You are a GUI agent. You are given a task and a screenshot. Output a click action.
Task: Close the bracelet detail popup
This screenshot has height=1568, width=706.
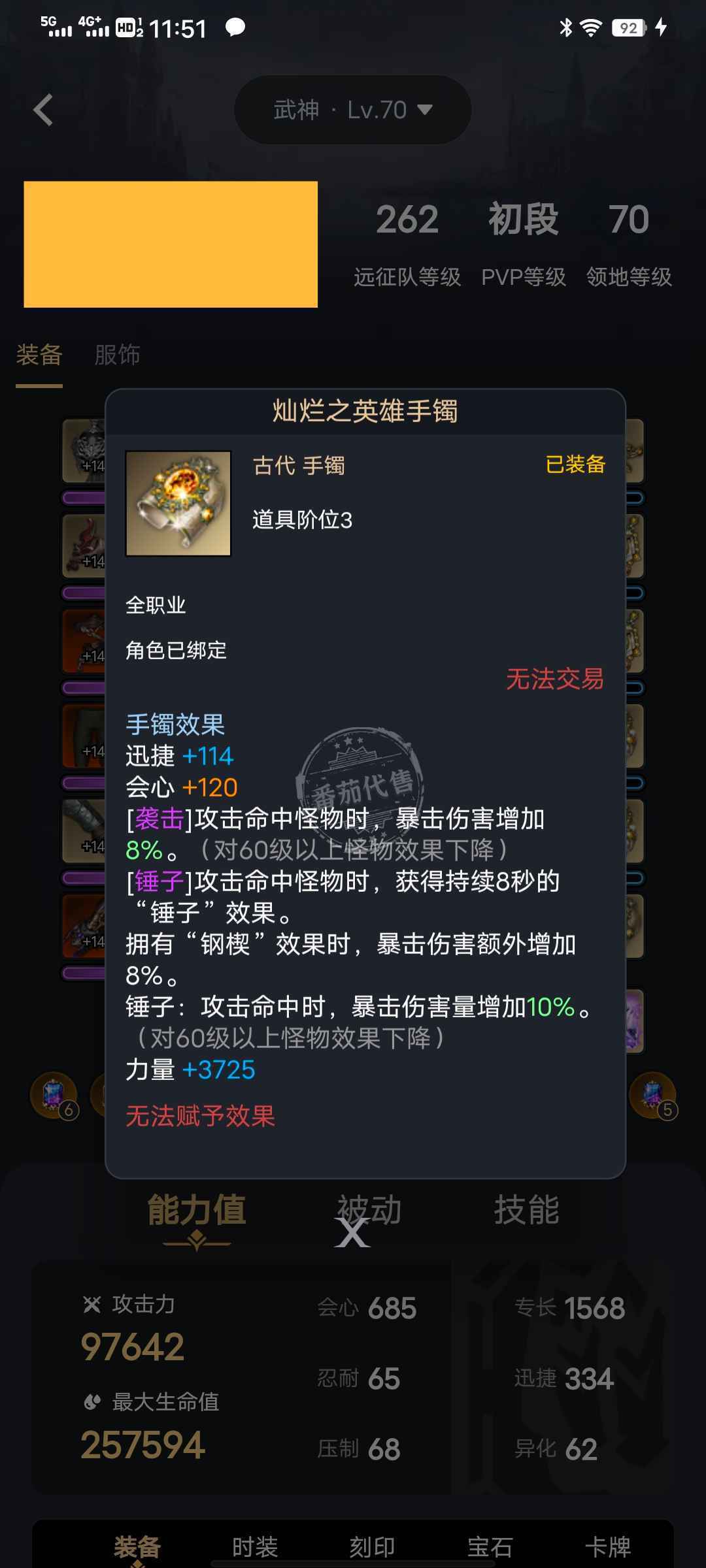[352, 1233]
